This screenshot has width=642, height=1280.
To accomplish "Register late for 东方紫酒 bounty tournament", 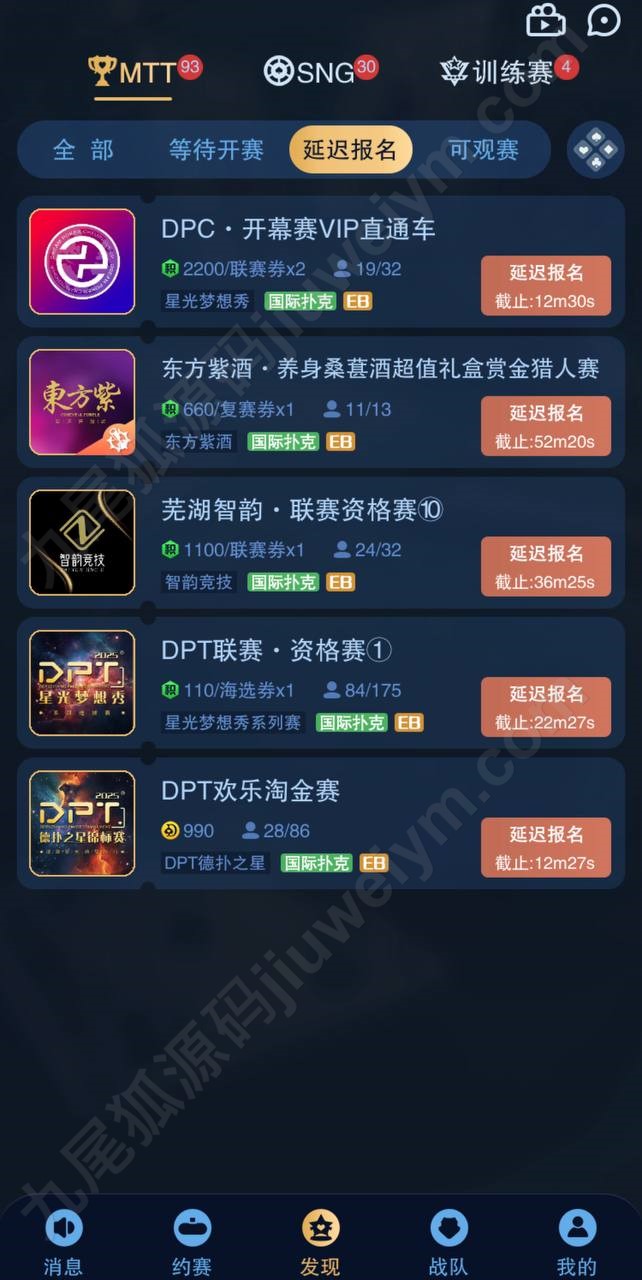I will tap(546, 426).
